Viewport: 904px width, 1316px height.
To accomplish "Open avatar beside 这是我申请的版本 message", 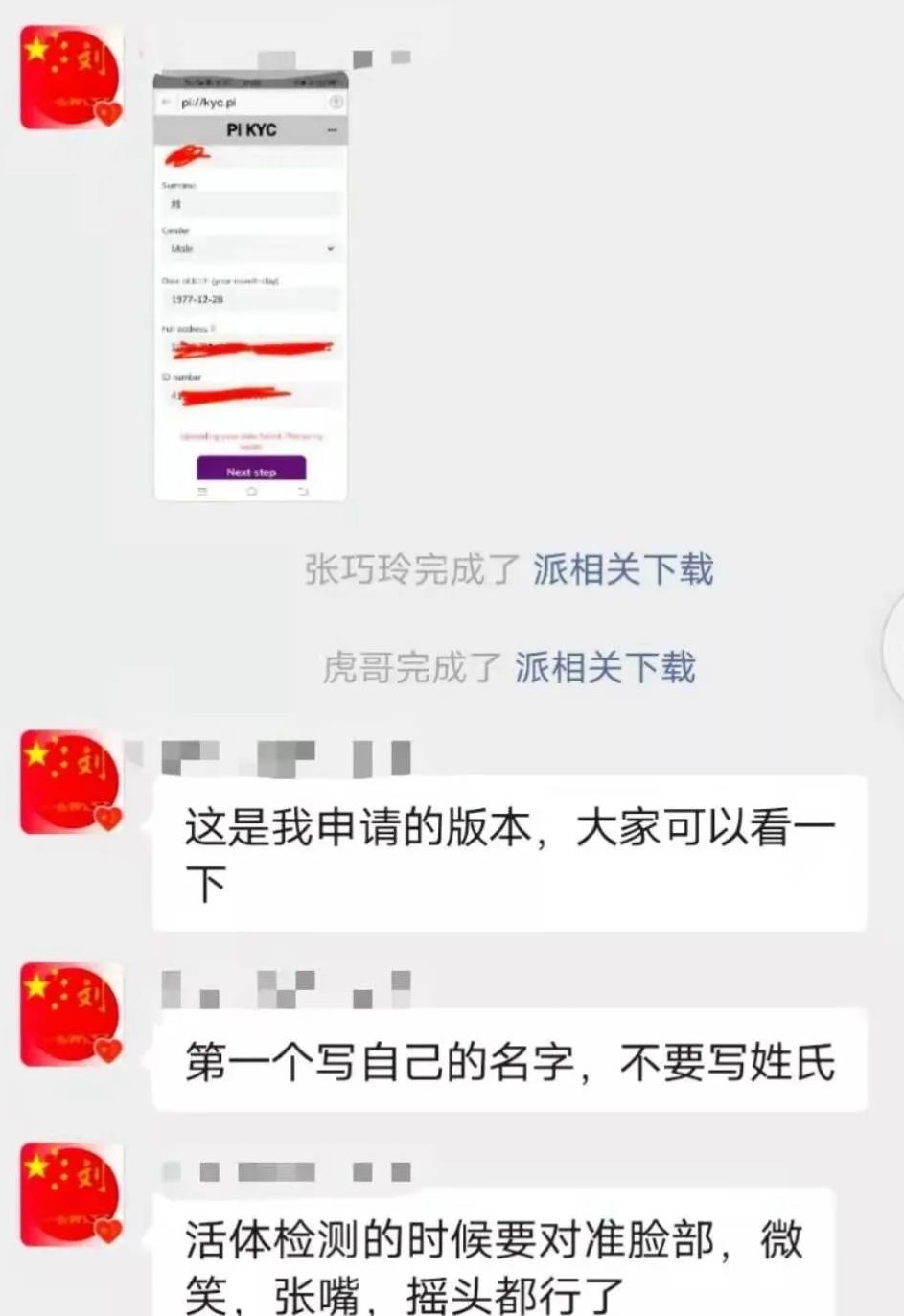I will coord(72,782).
